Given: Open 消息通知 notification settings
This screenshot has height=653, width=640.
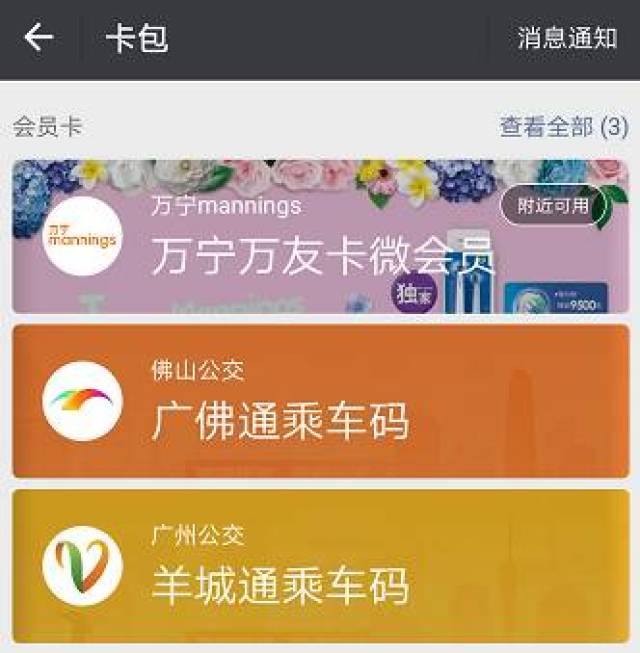Looking at the screenshot, I should [566, 39].
